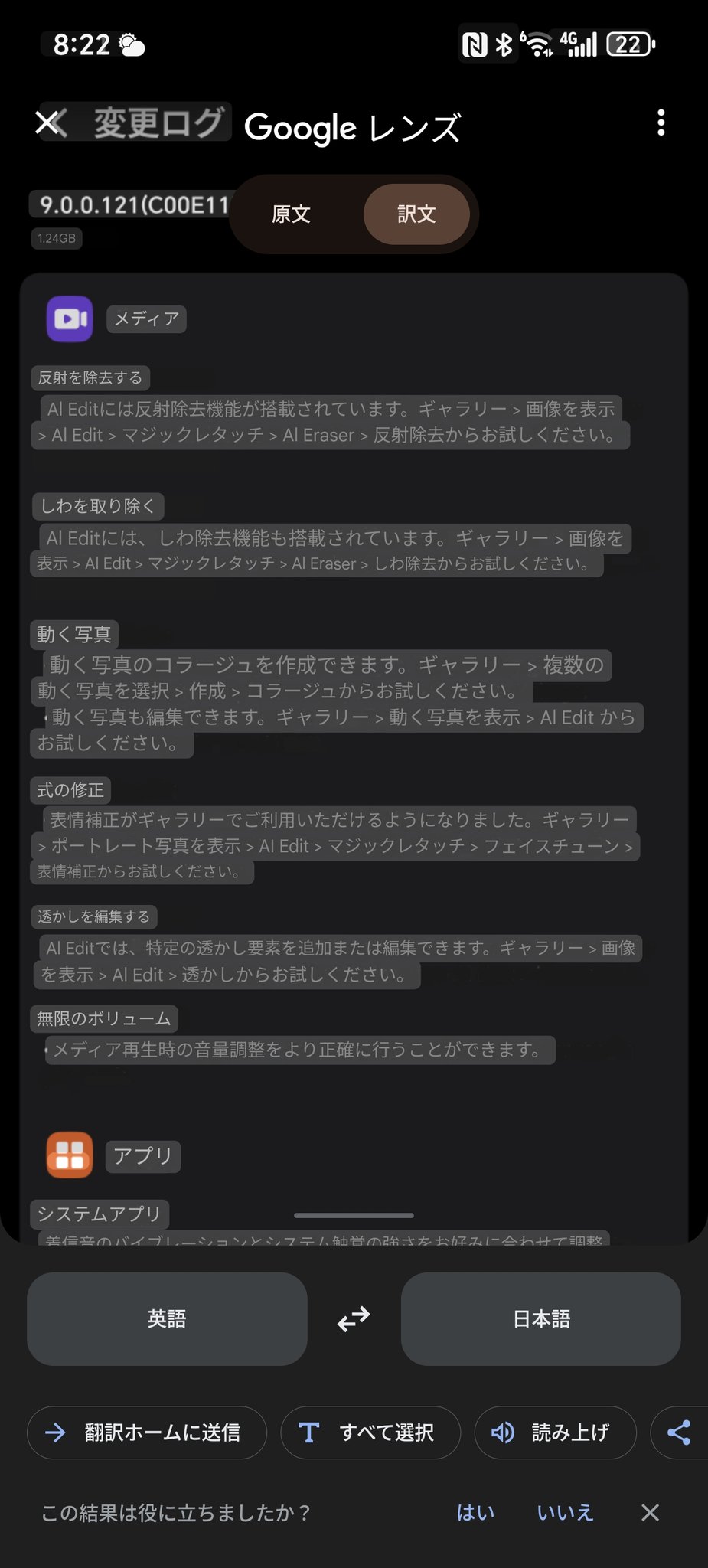
Task: Switch to the 原文 original text tab
Action: click(291, 214)
